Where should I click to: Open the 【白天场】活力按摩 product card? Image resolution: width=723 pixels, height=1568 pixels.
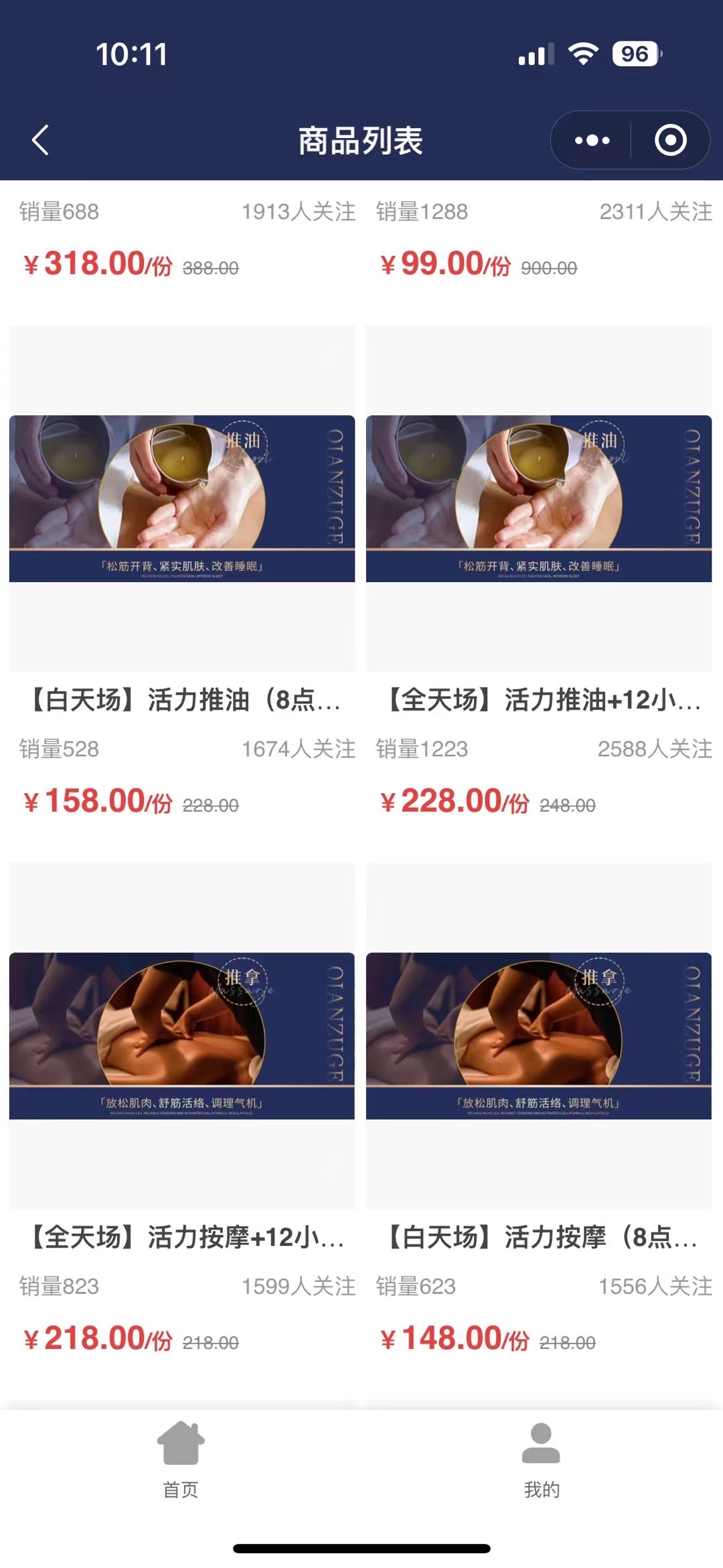point(539,1036)
